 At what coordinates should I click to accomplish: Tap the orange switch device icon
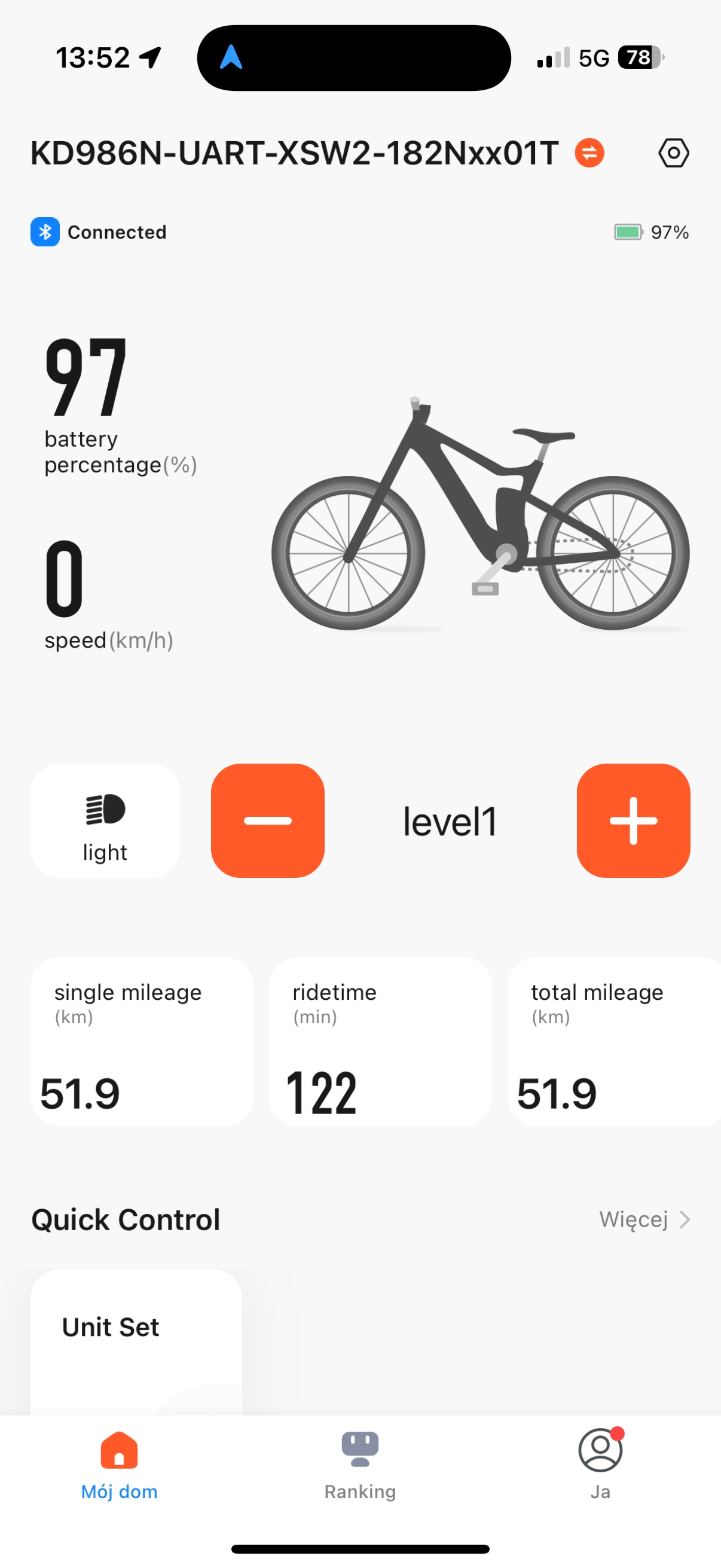(x=589, y=152)
